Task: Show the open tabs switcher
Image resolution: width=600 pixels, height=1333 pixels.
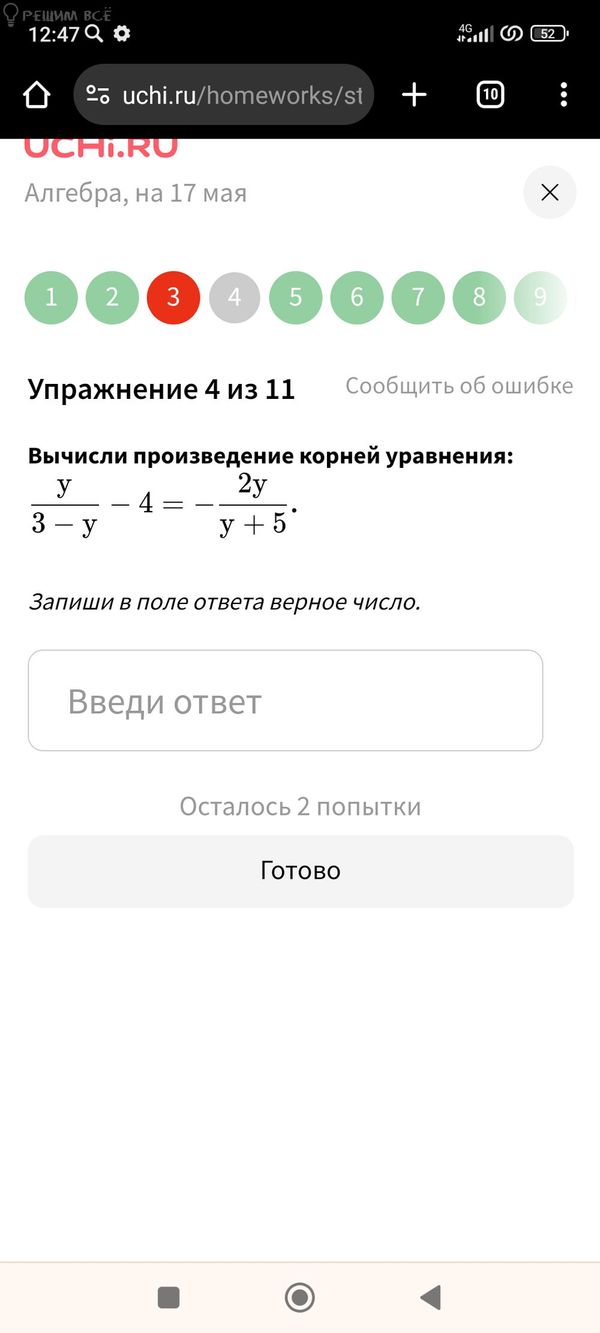Action: (490, 95)
